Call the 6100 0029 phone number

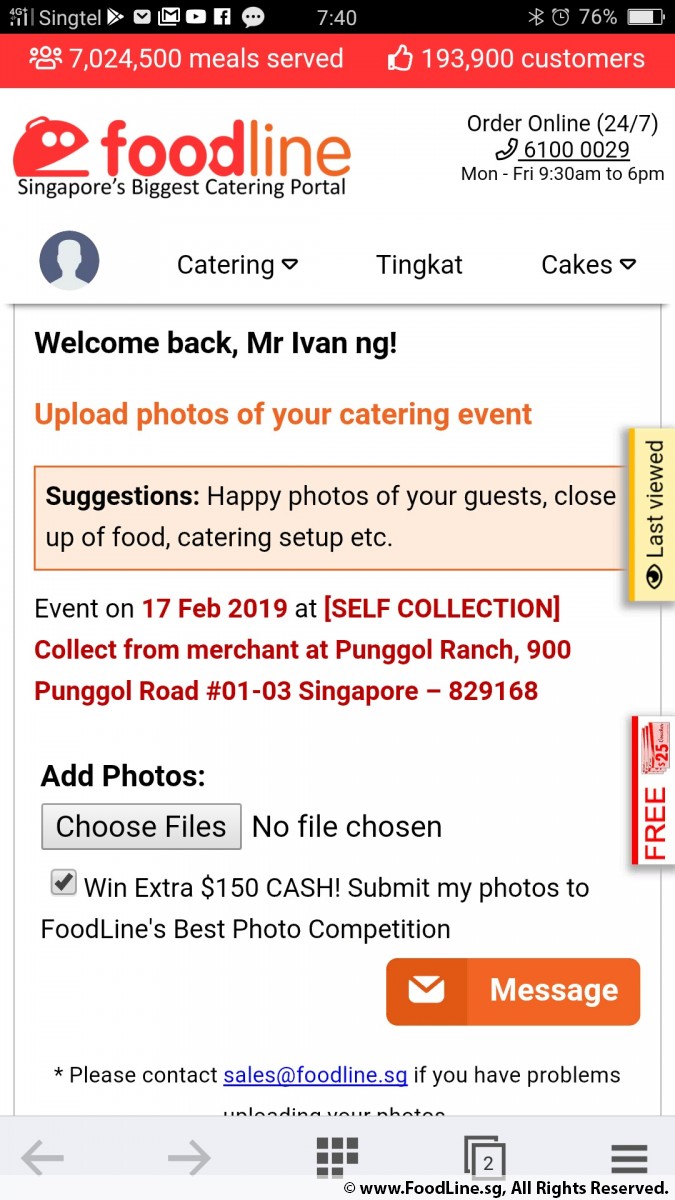[563, 150]
